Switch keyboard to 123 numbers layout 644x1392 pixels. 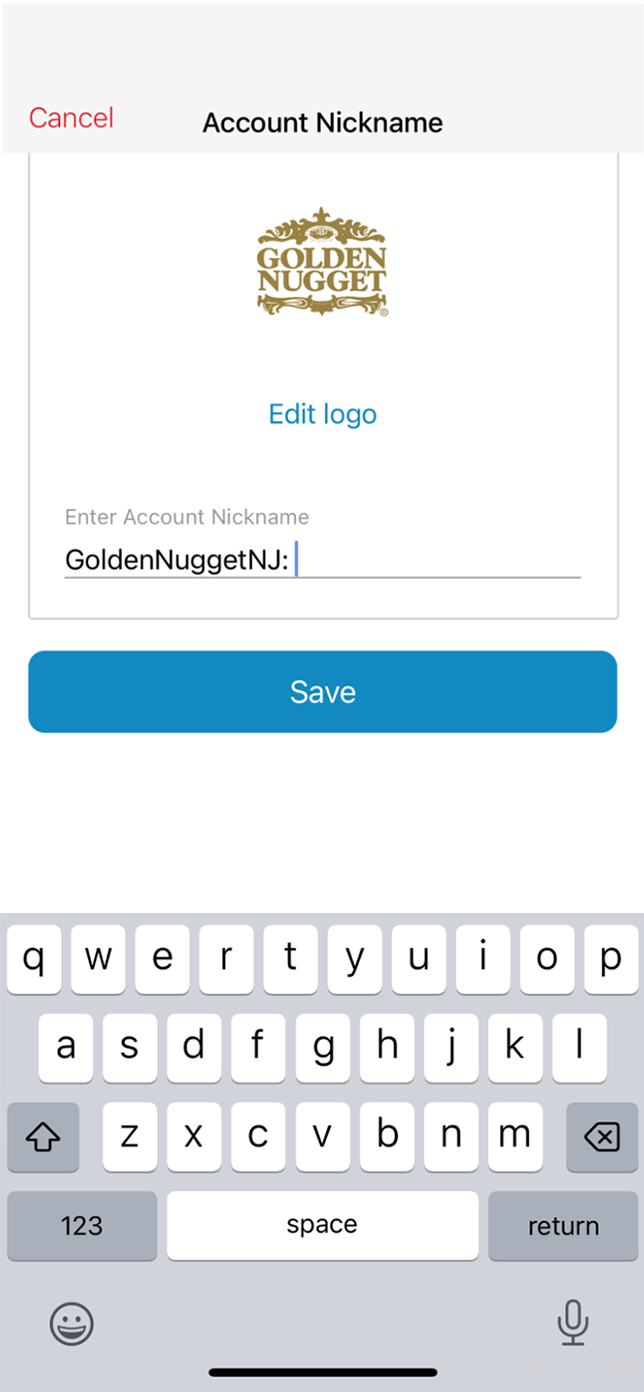coord(82,1225)
